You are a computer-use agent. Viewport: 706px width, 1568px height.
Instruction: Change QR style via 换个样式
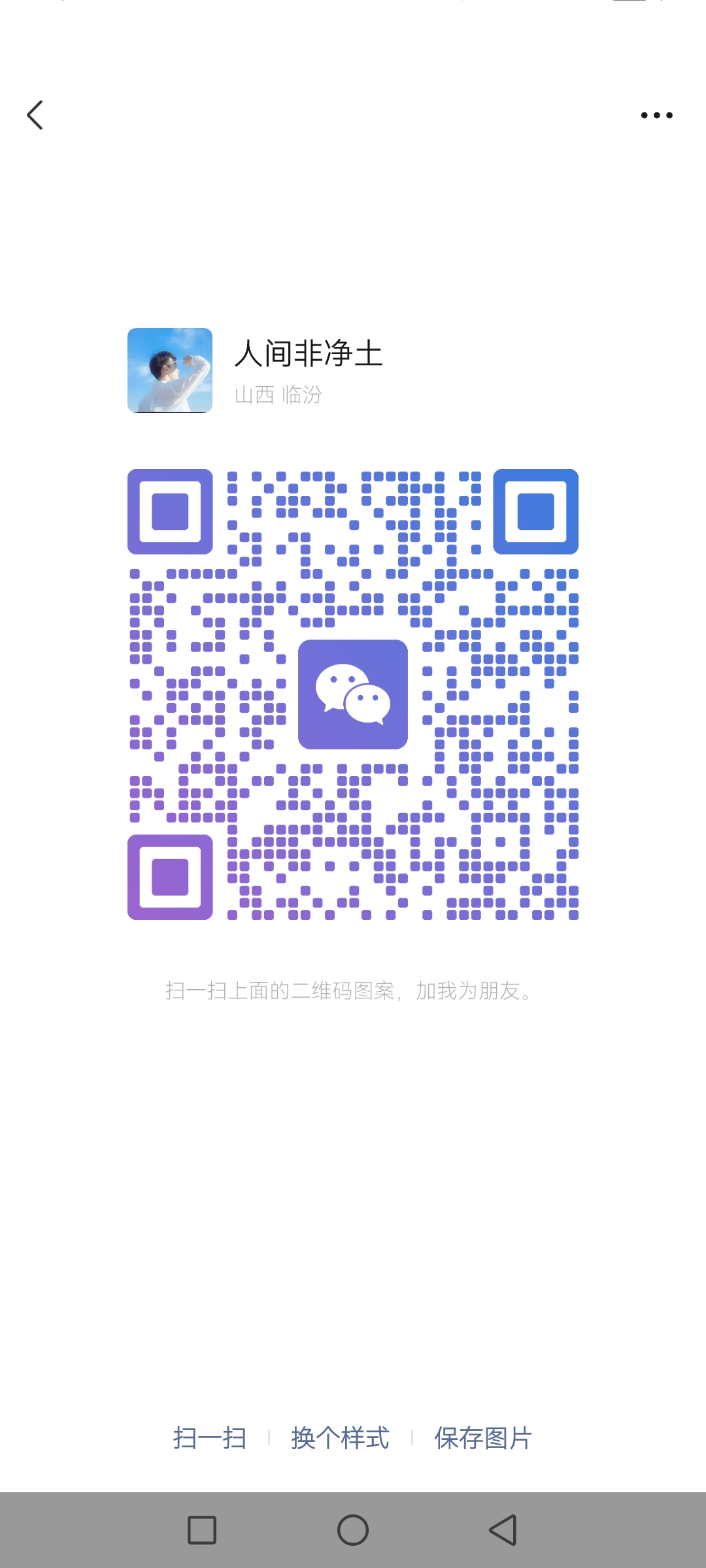coord(340,1438)
